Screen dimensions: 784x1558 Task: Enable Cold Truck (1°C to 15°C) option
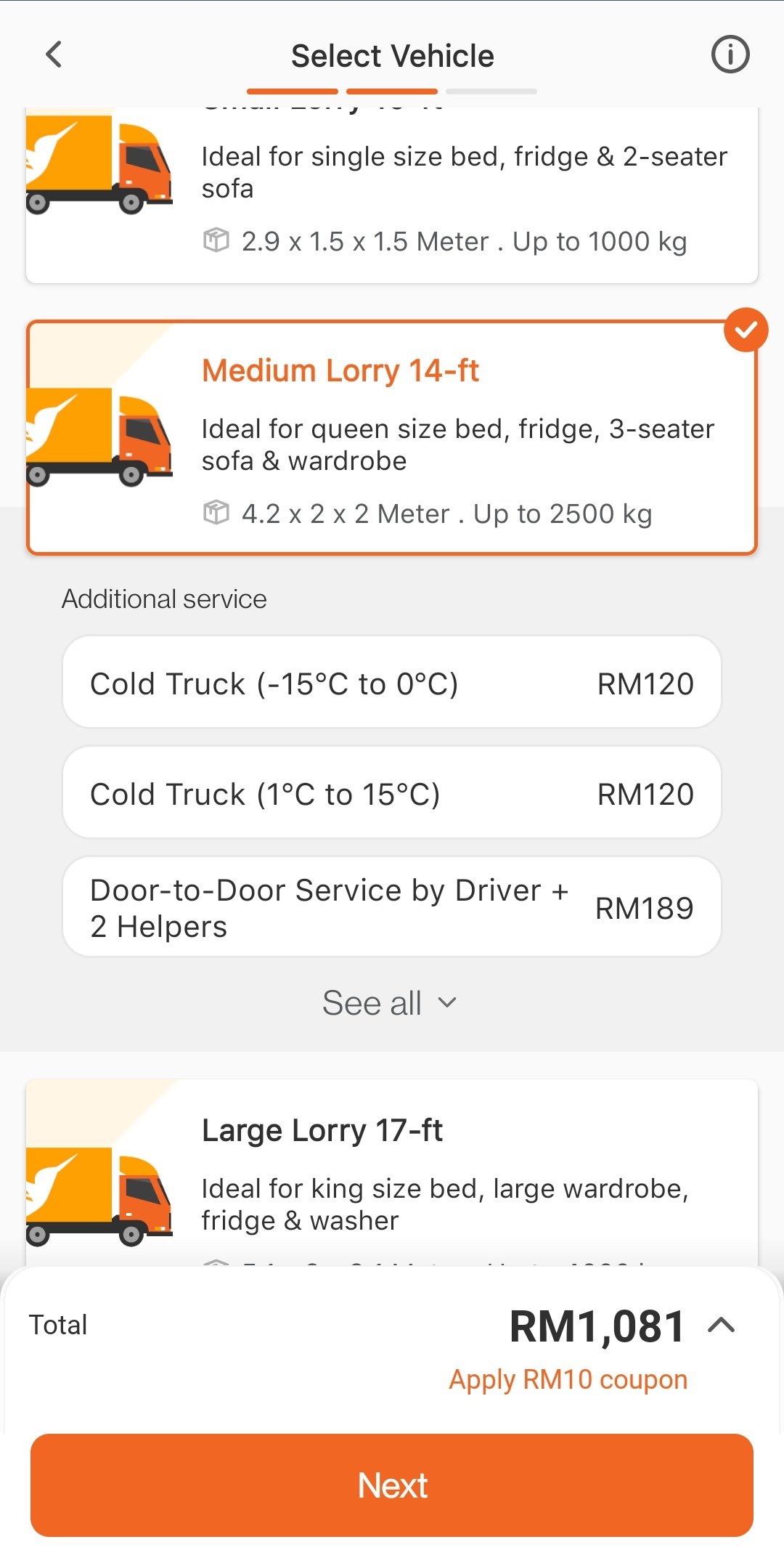(392, 792)
